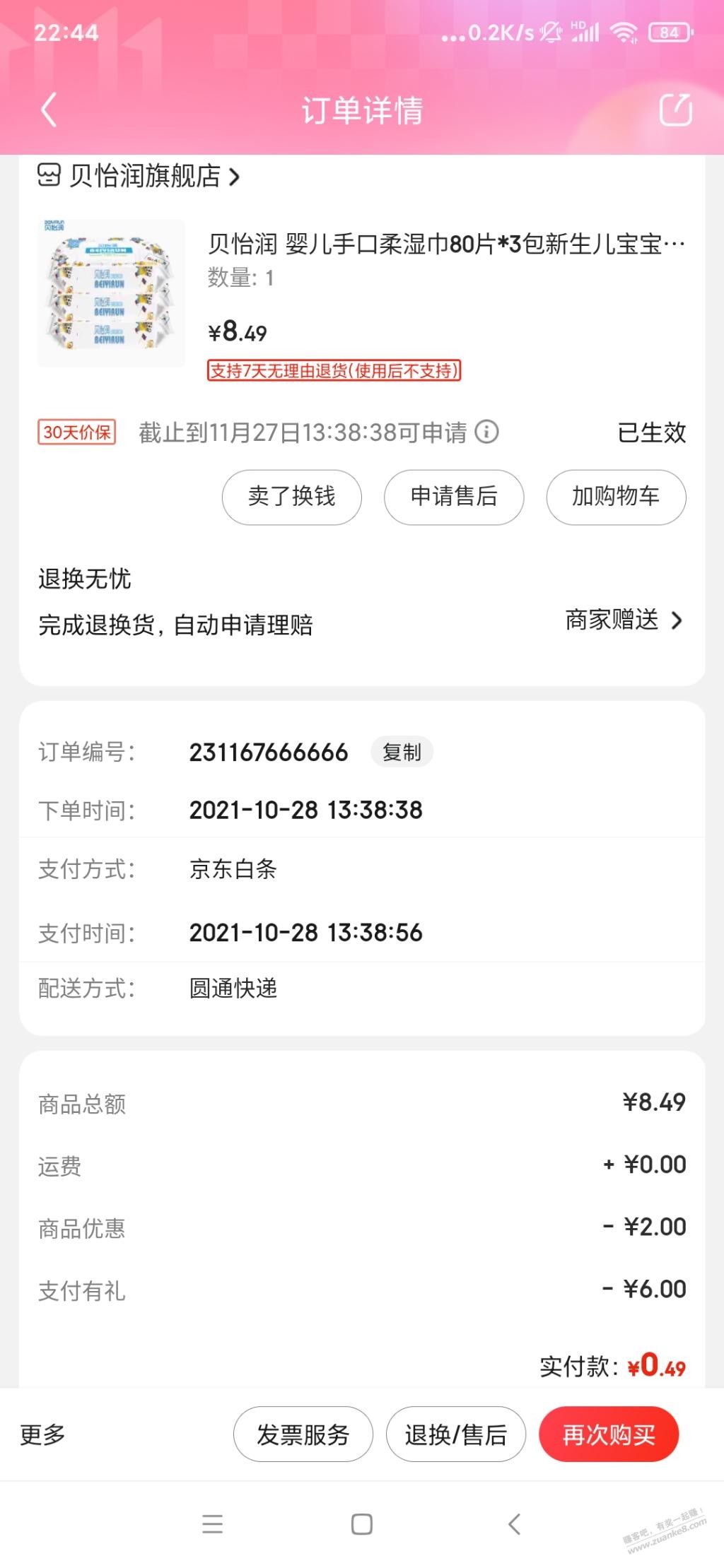Open the baby wipes product thumbnail
This screenshot has height=1568, width=724.
(x=111, y=293)
